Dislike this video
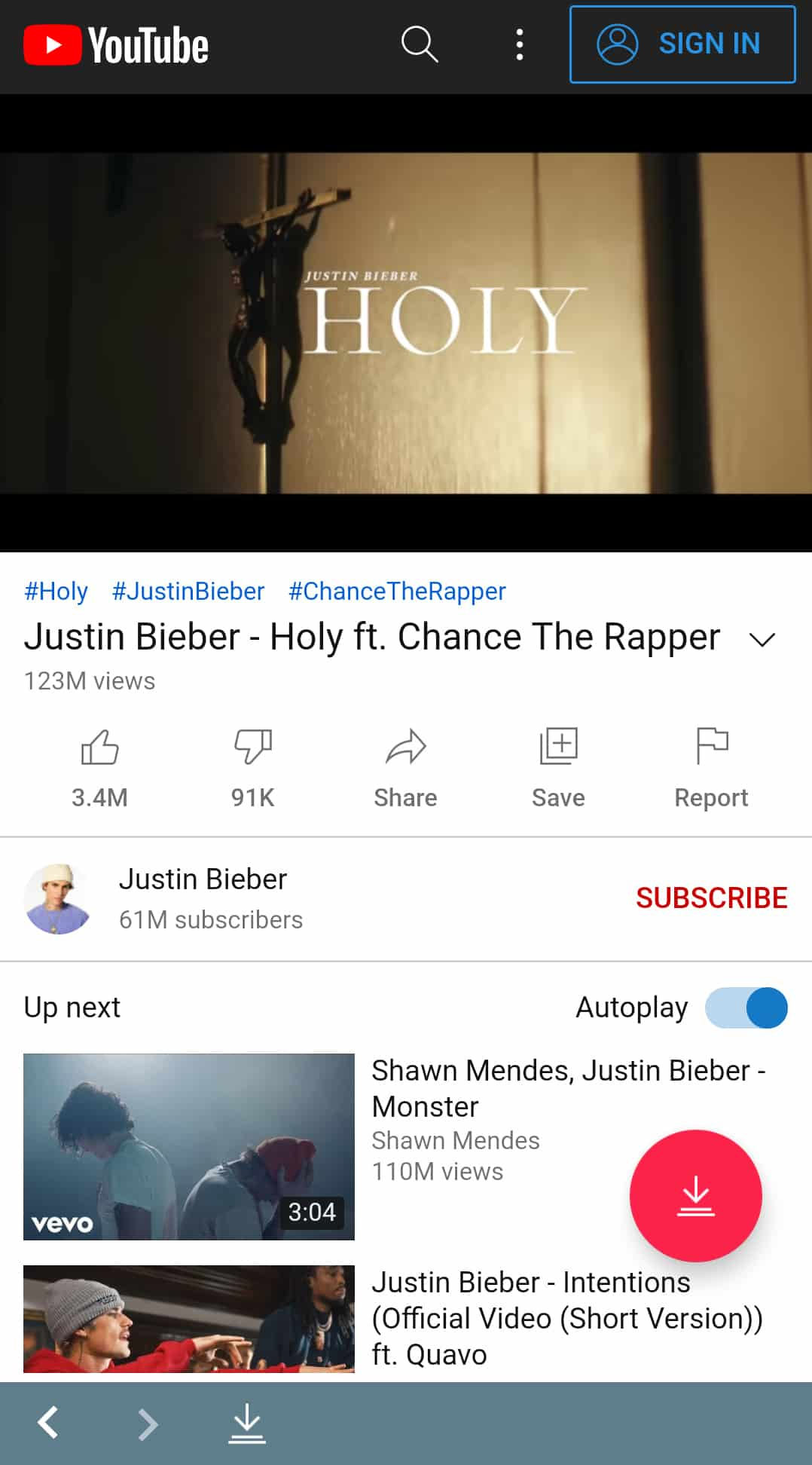Viewport: 812px width, 1465px height. [252, 765]
